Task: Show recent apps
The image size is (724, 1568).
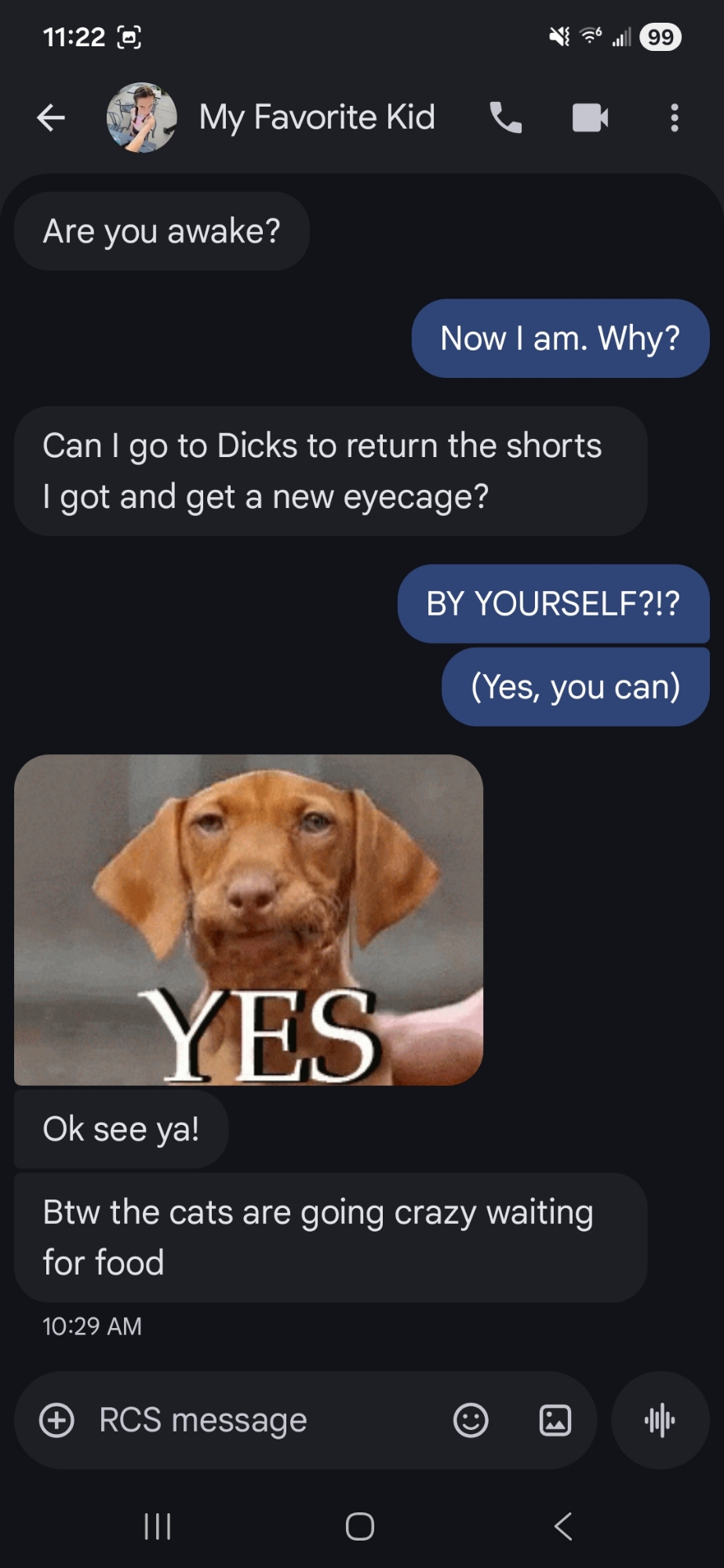Action: 158,1526
